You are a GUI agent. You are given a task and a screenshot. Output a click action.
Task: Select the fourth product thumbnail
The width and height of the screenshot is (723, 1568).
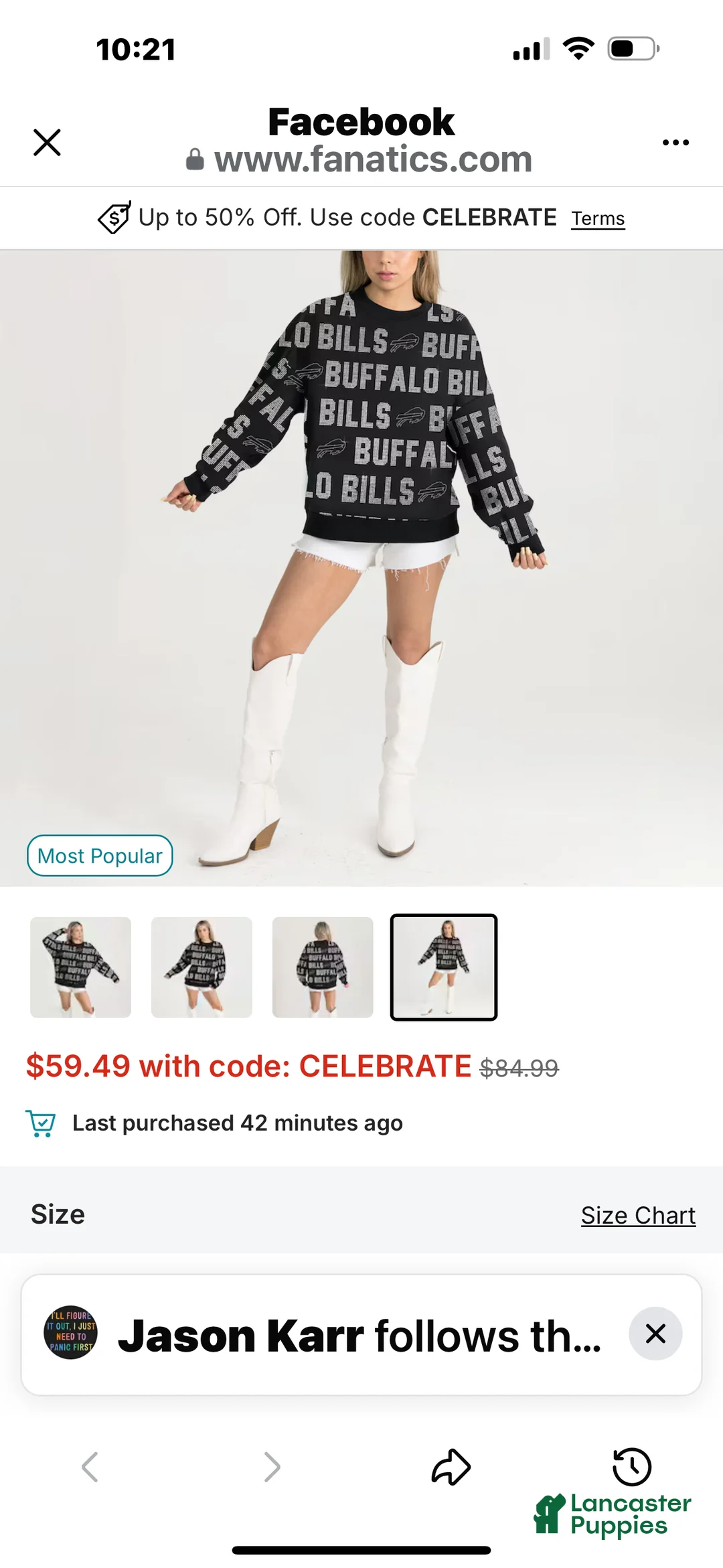[x=443, y=967]
